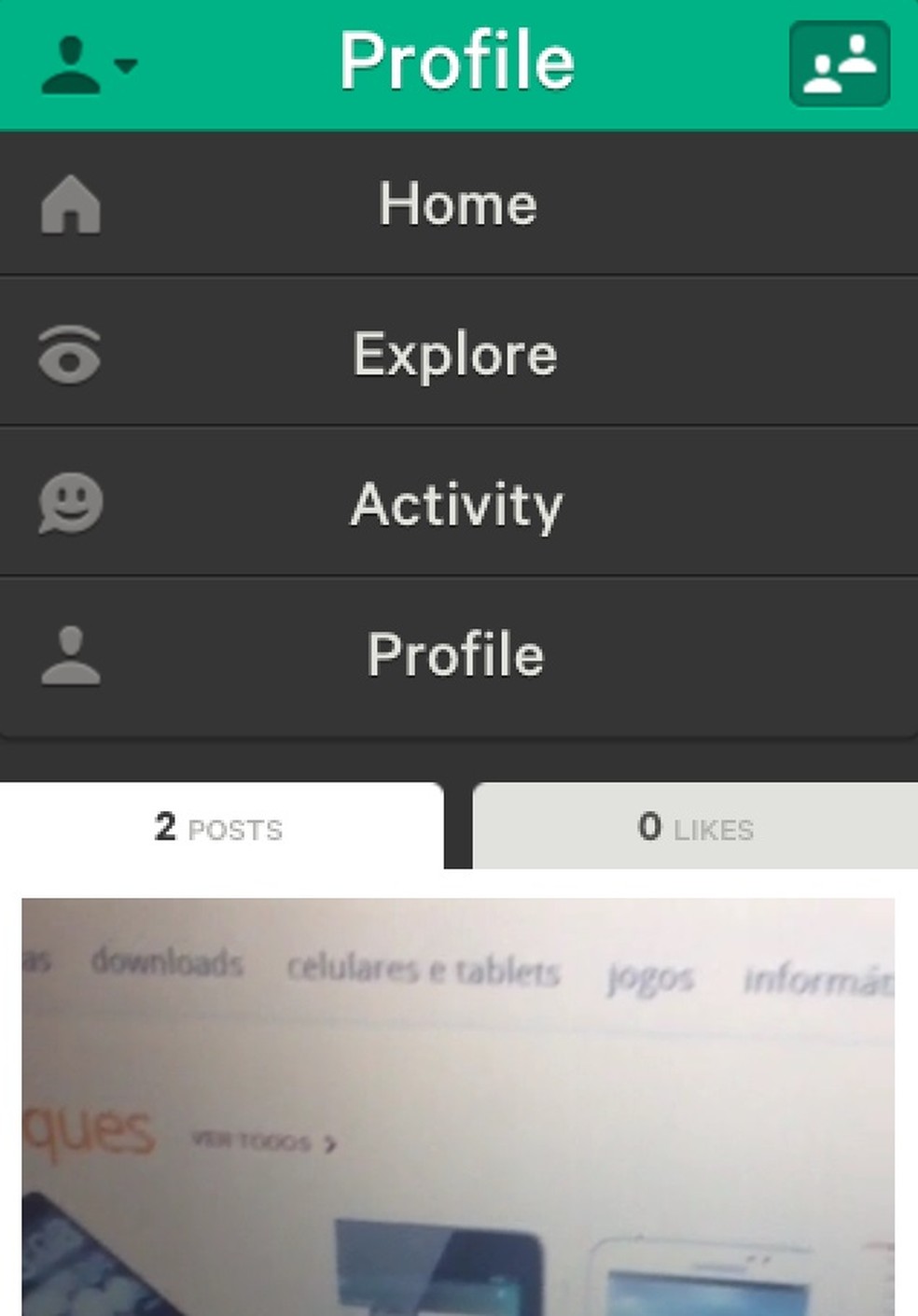Show the 2 Posts tab
The image size is (918, 1316).
tap(220, 827)
